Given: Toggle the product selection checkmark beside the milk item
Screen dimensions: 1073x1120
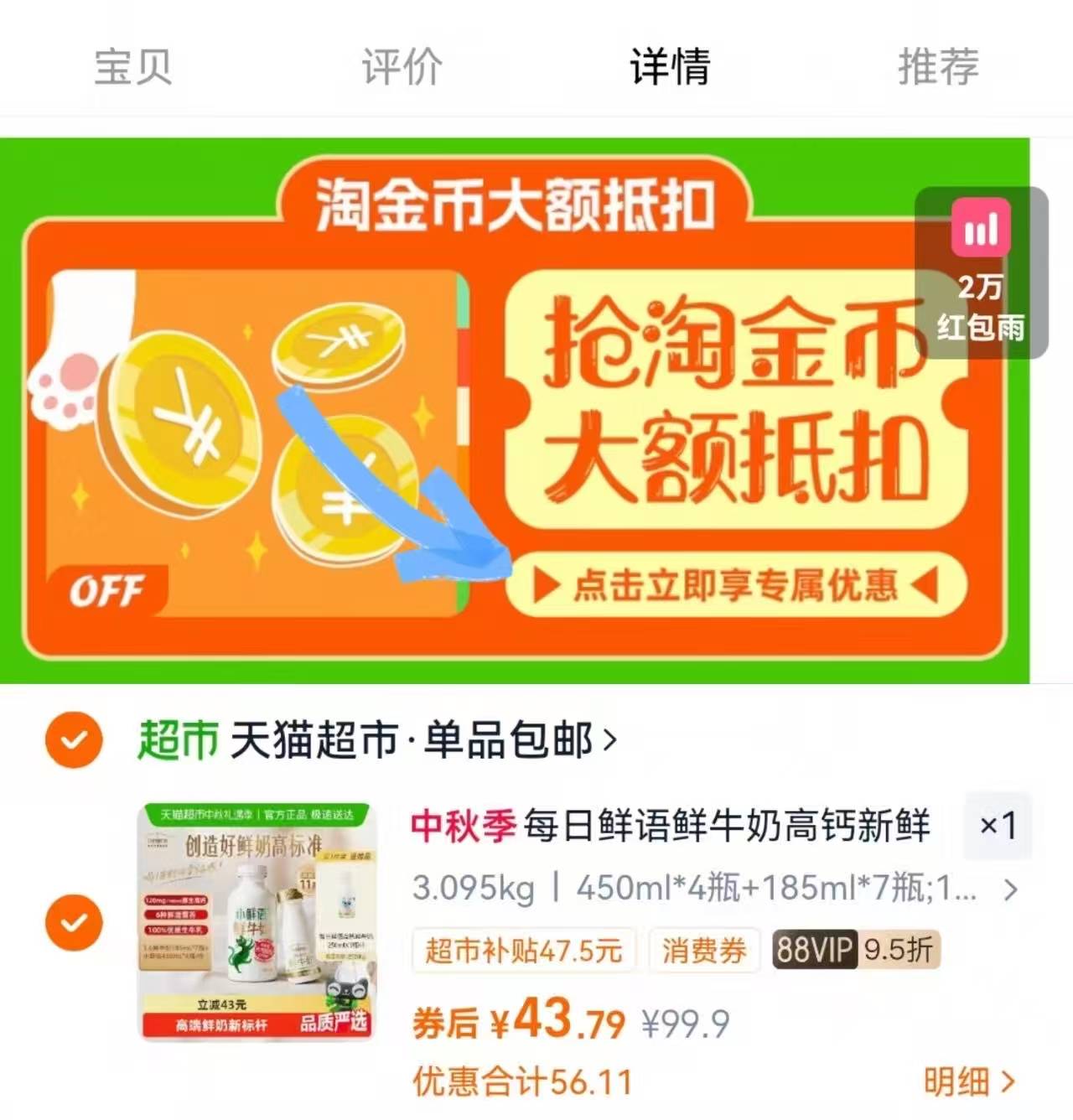Looking at the screenshot, I should (x=74, y=922).
